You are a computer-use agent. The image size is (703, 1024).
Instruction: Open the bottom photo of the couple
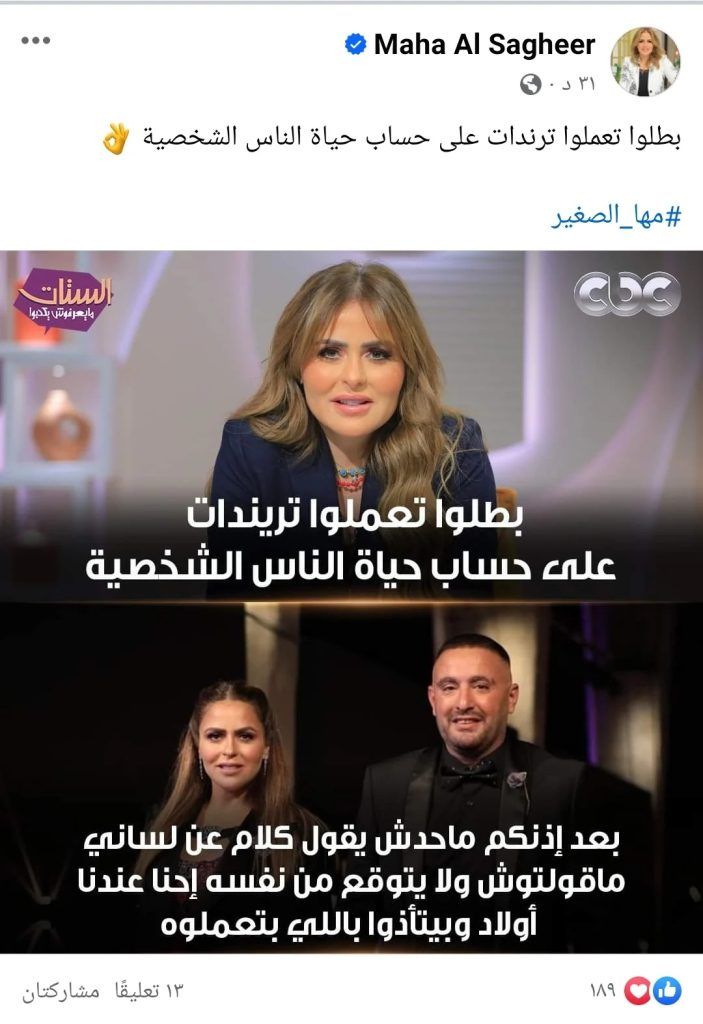click(351, 780)
